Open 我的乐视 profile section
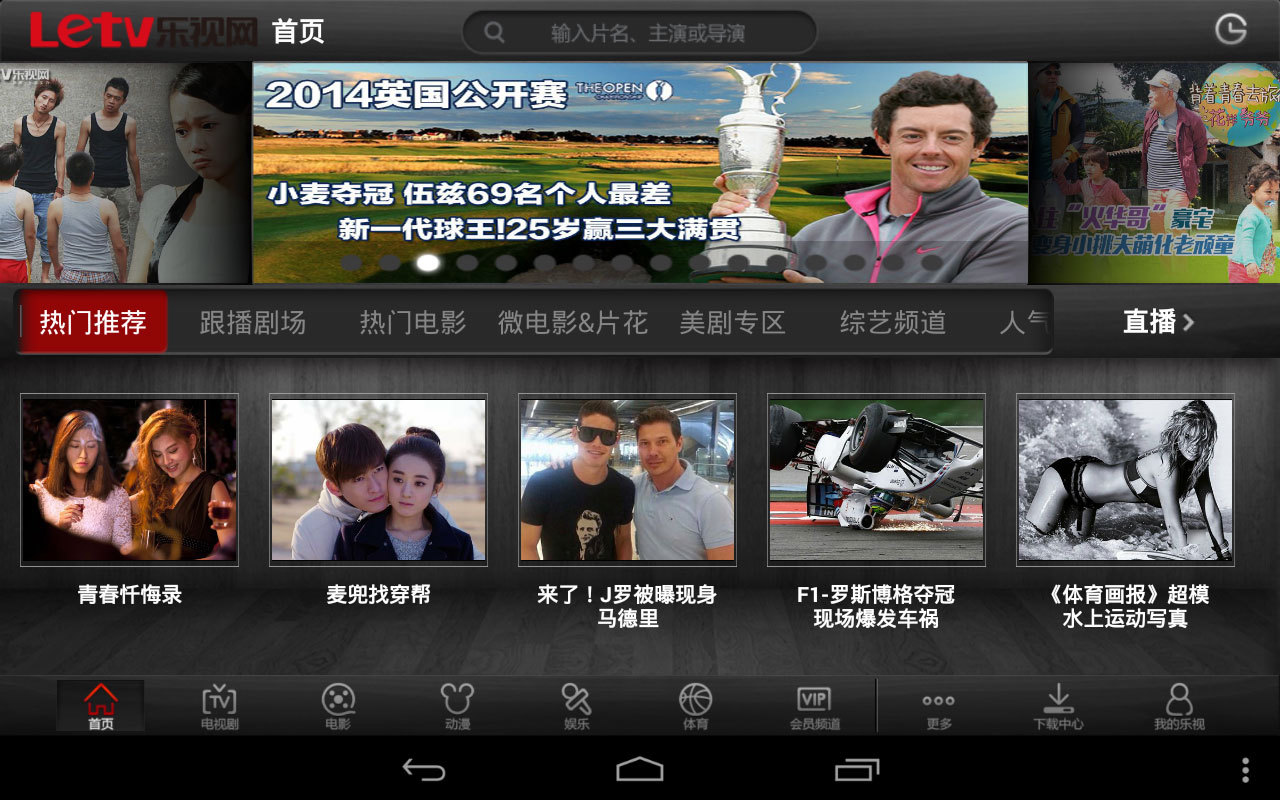The width and height of the screenshot is (1280, 800). point(1179,706)
